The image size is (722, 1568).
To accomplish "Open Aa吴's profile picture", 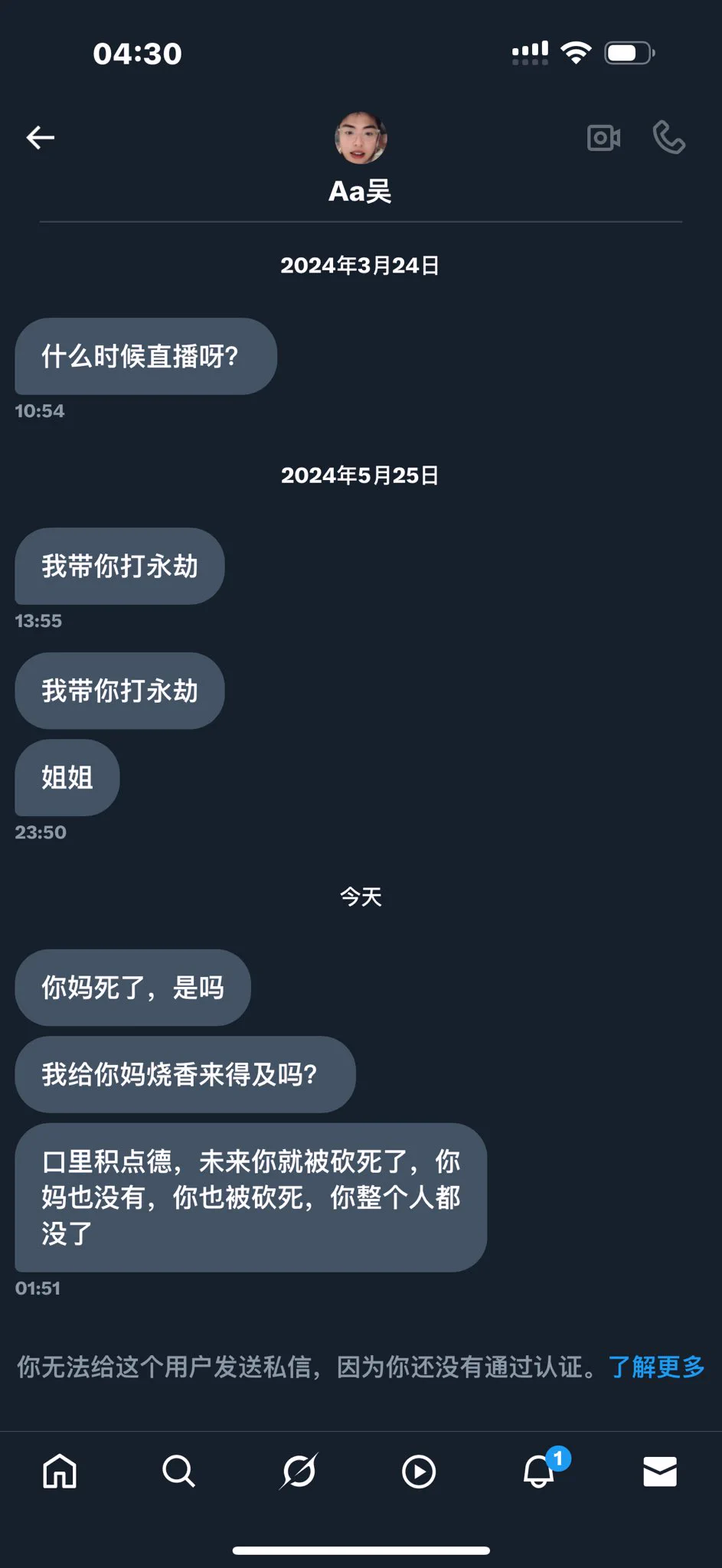I will pos(361,138).
